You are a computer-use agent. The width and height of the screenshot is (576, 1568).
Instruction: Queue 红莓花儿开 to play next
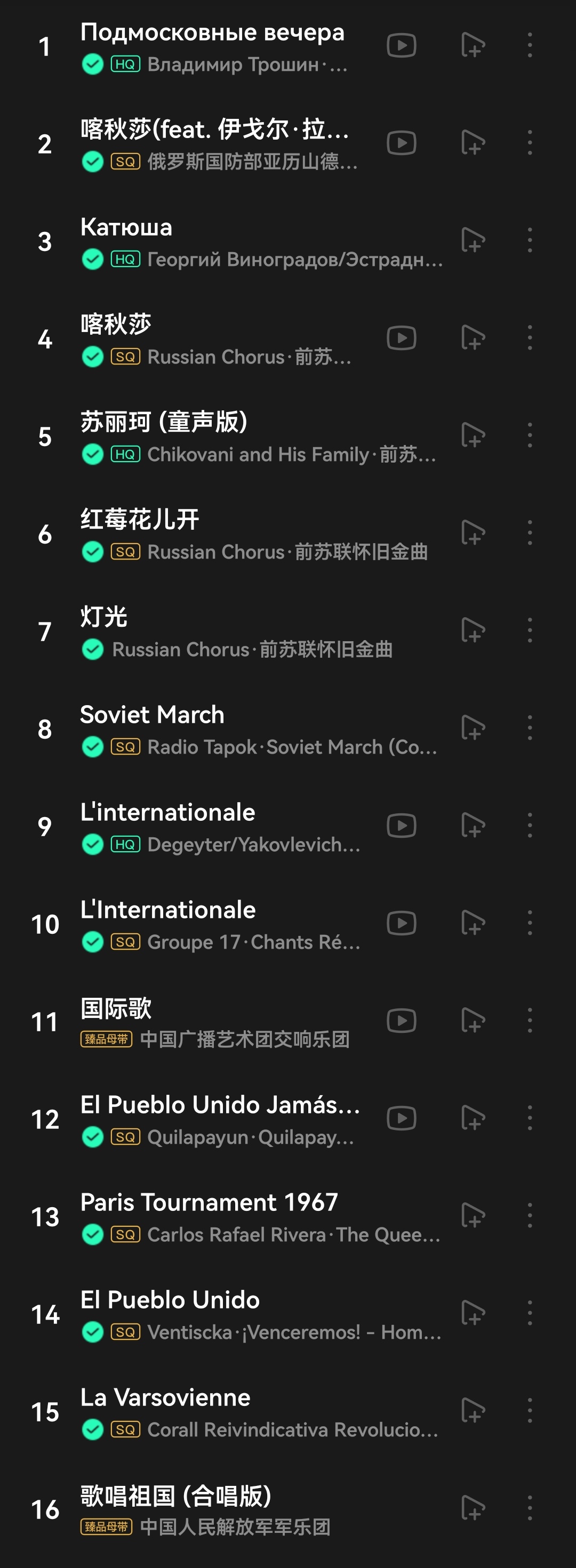(473, 532)
